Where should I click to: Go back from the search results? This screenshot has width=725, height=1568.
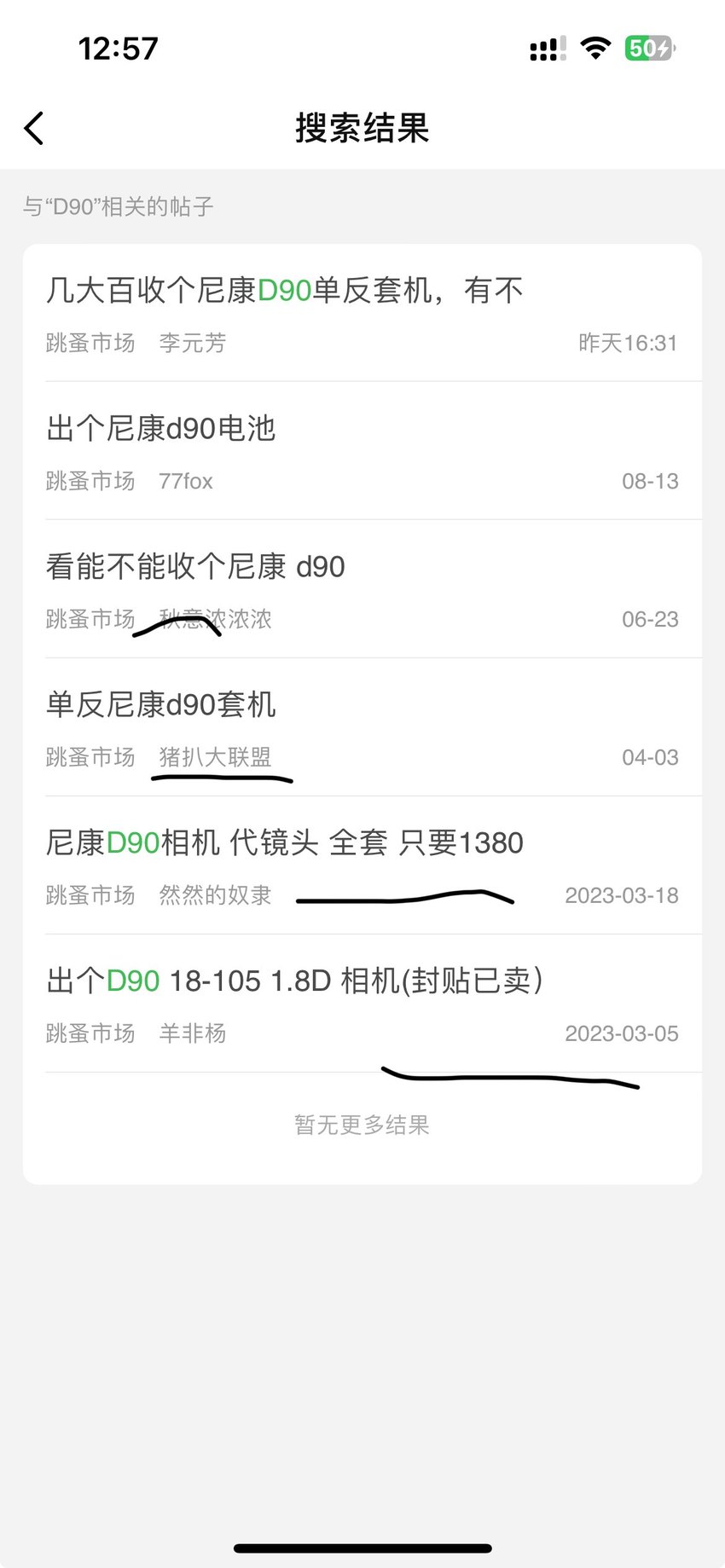coord(33,129)
